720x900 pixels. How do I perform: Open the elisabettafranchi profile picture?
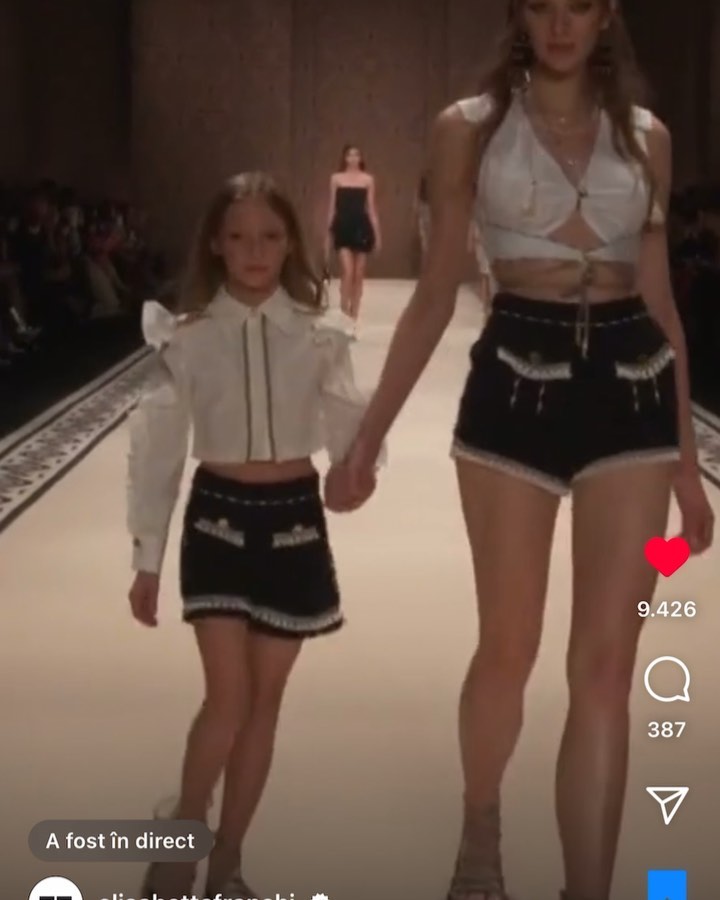point(56,888)
